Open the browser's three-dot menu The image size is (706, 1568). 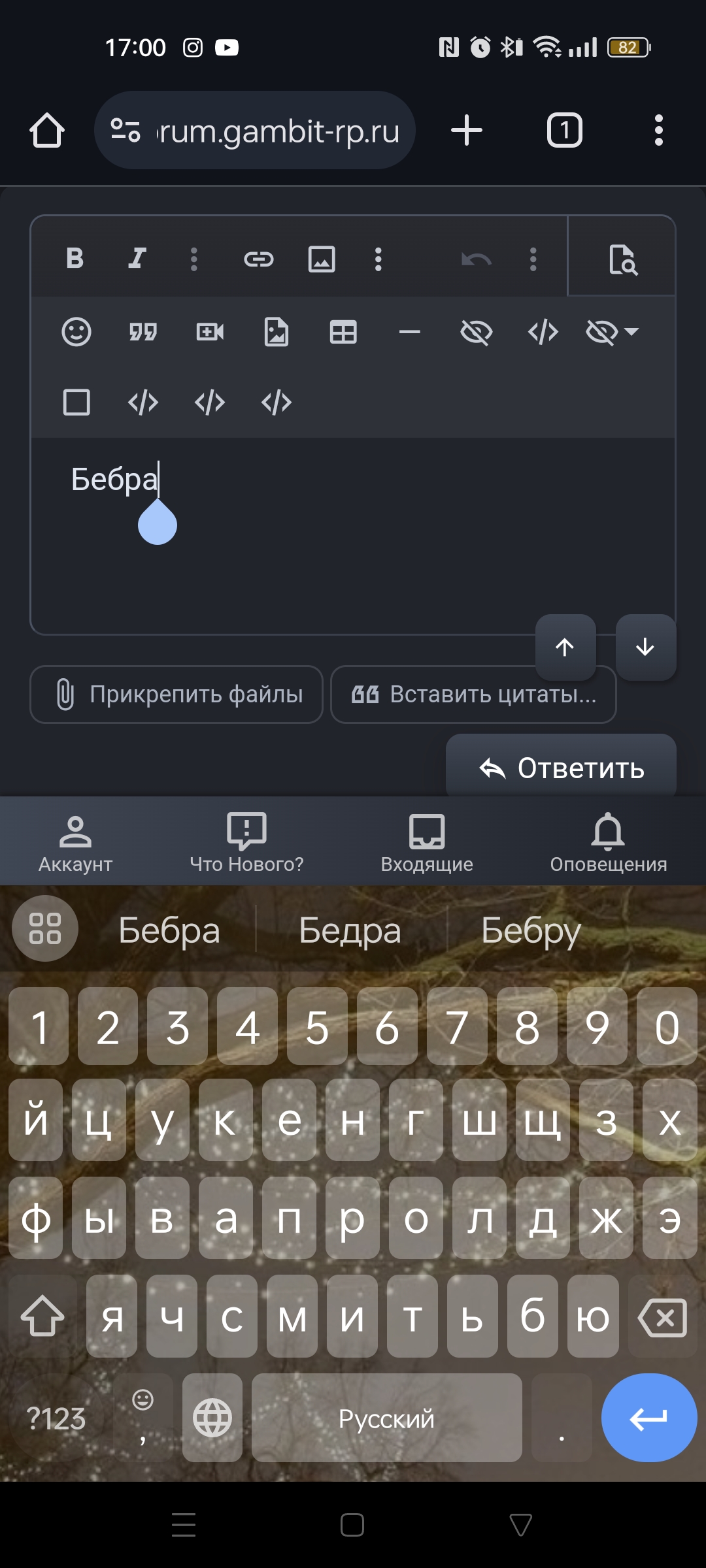click(658, 131)
